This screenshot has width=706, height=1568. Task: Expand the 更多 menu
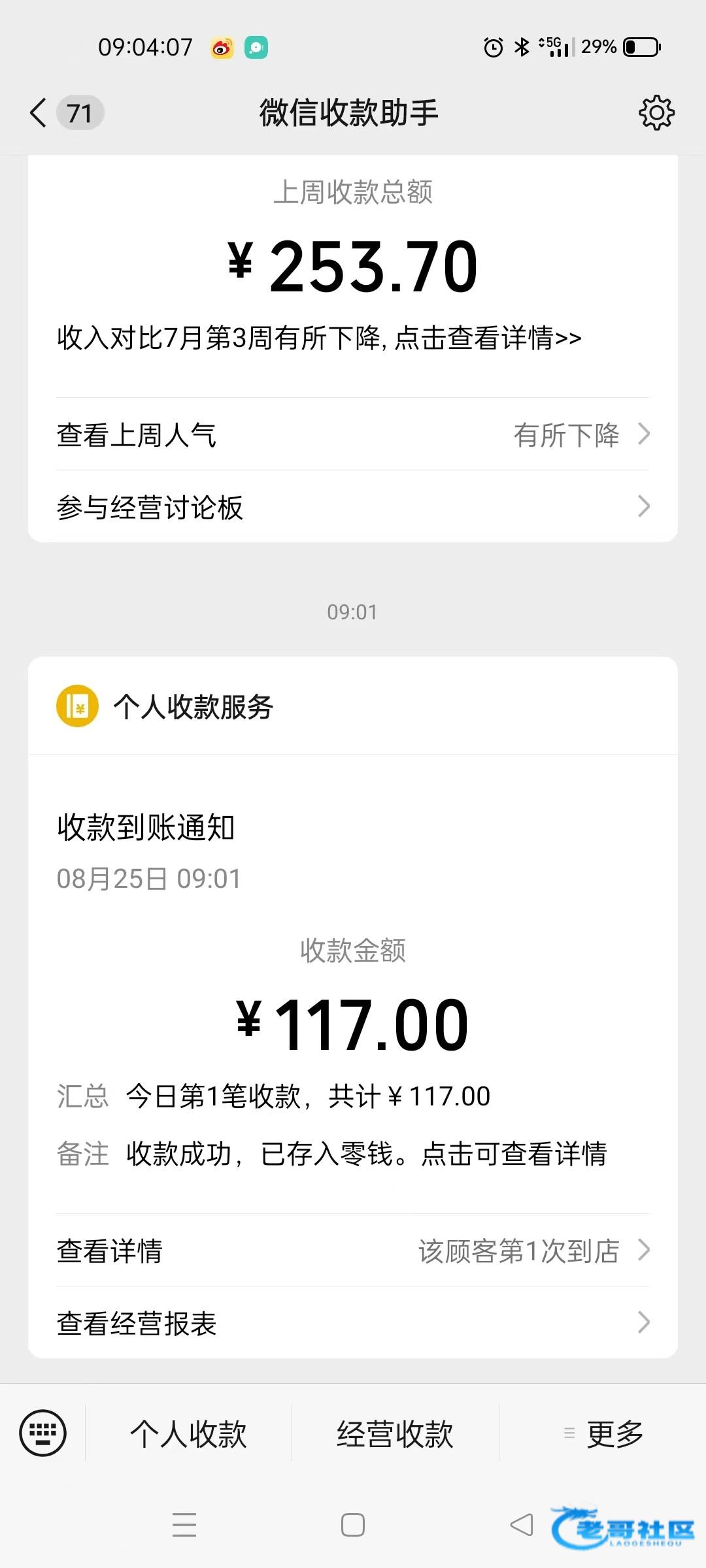603,1433
